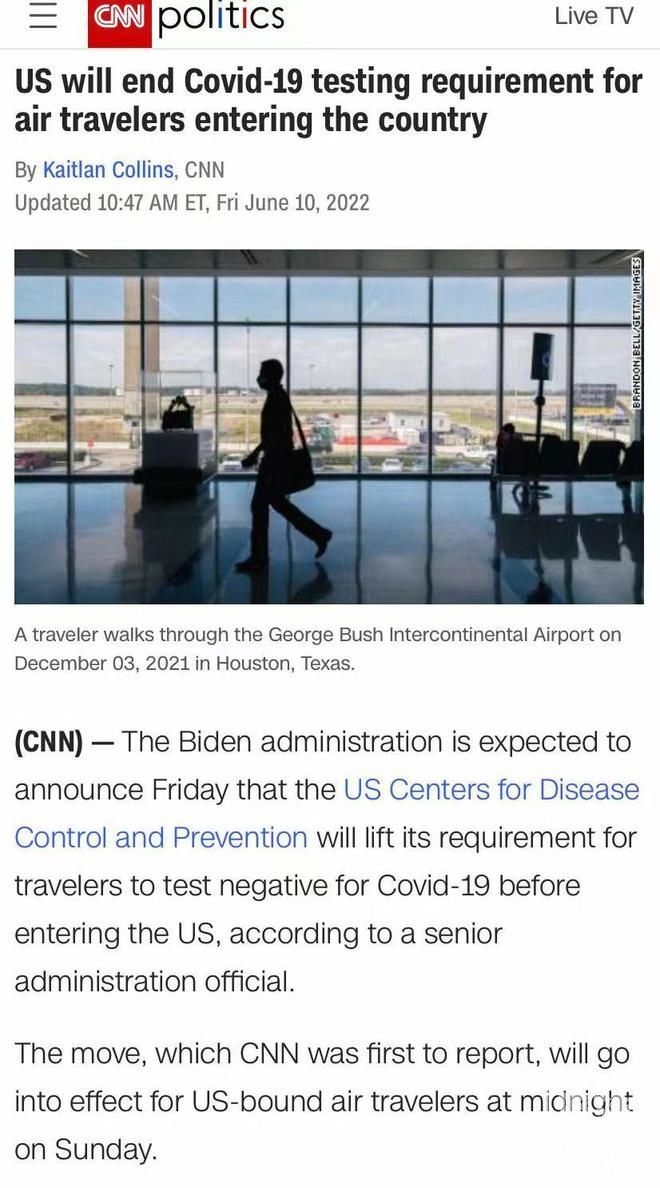660x1188 pixels.
Task: Open US Centers for Disease Control link
Action: (490, 790)
